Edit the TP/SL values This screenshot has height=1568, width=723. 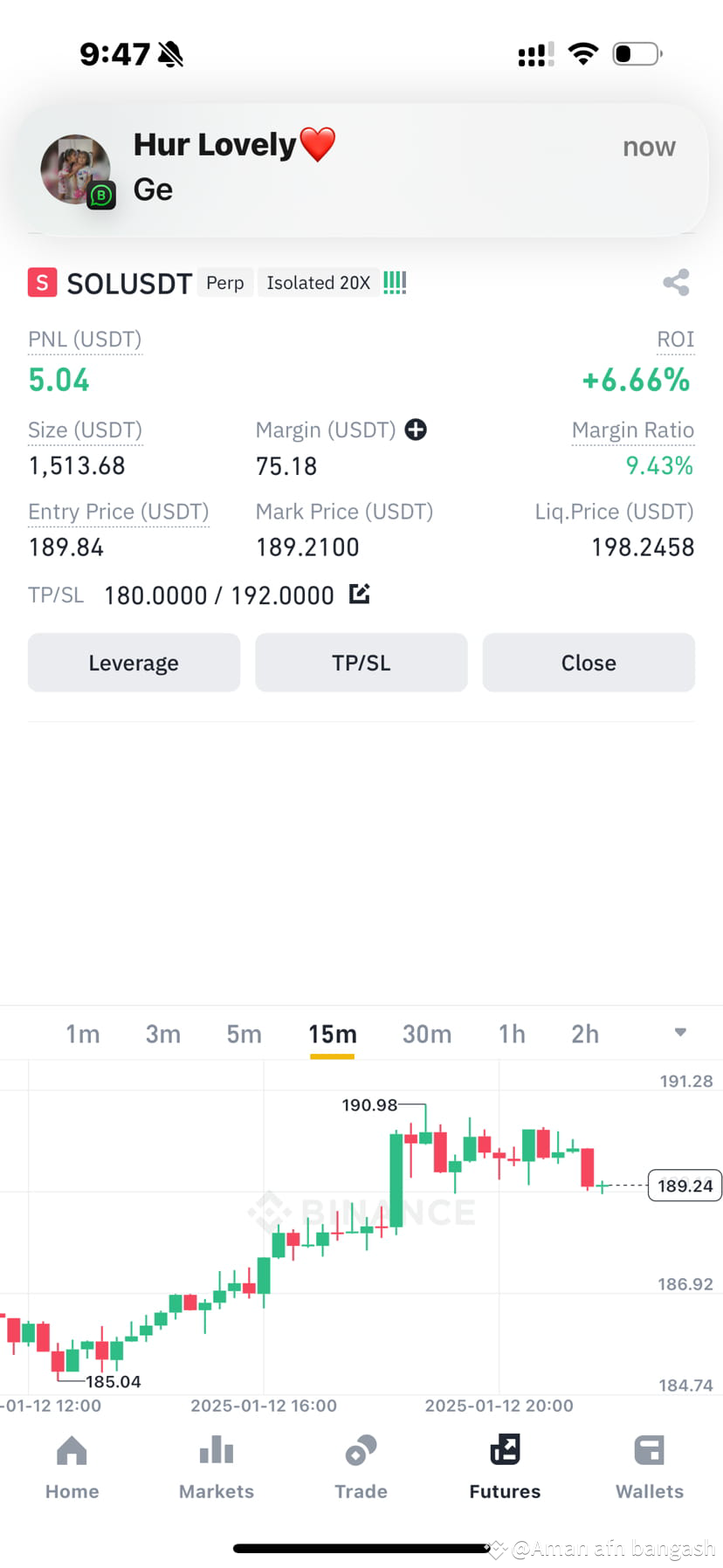click(360, 595)
